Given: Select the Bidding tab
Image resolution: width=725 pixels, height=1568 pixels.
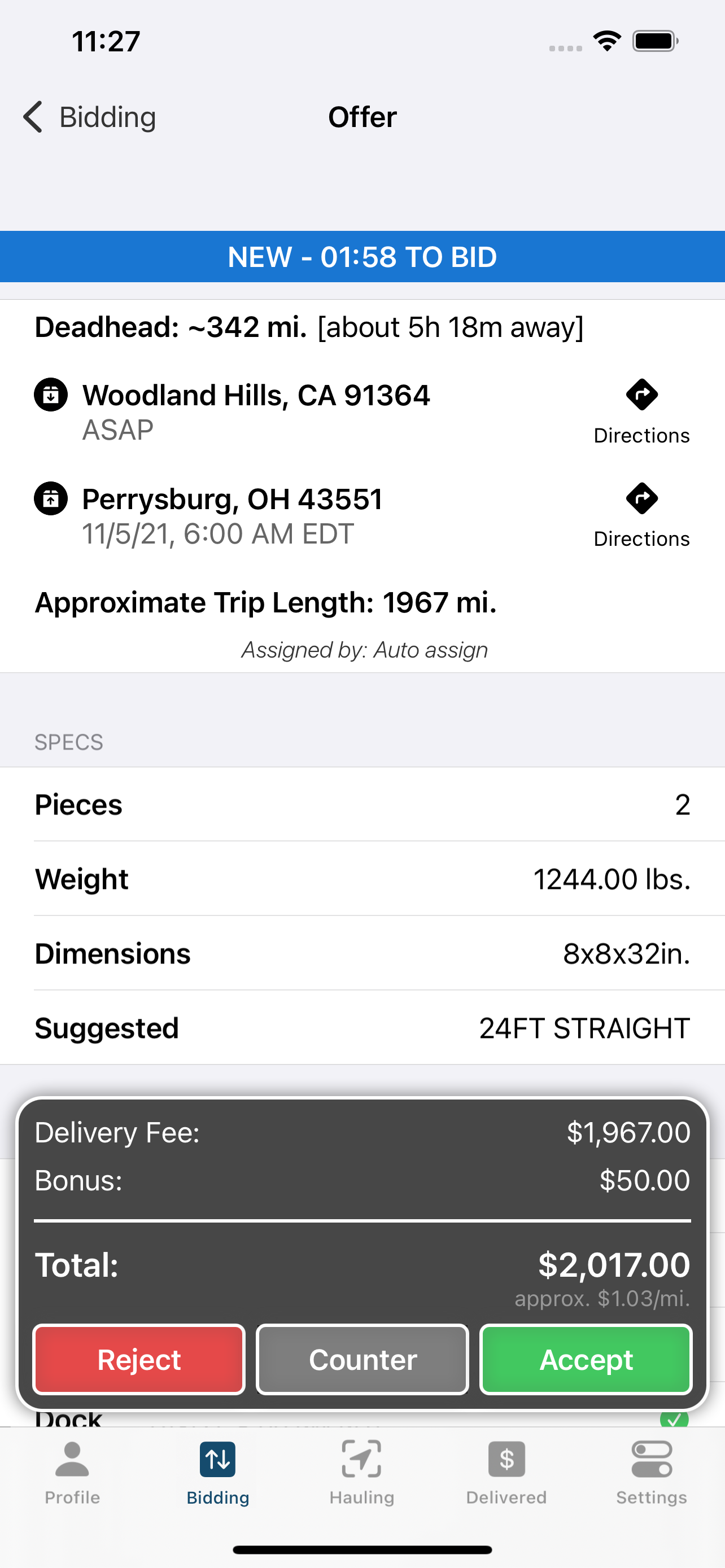Looking at the screenshot, I should pos(218,1473).
